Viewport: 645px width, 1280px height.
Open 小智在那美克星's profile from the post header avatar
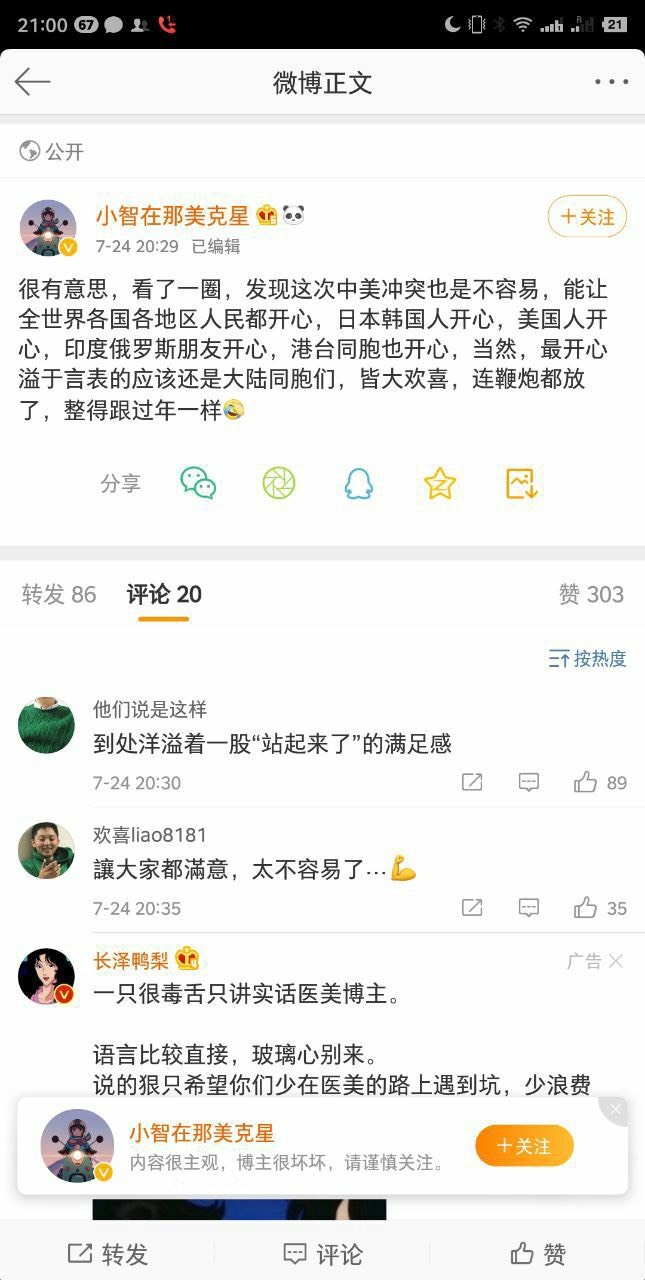[48, 228]
